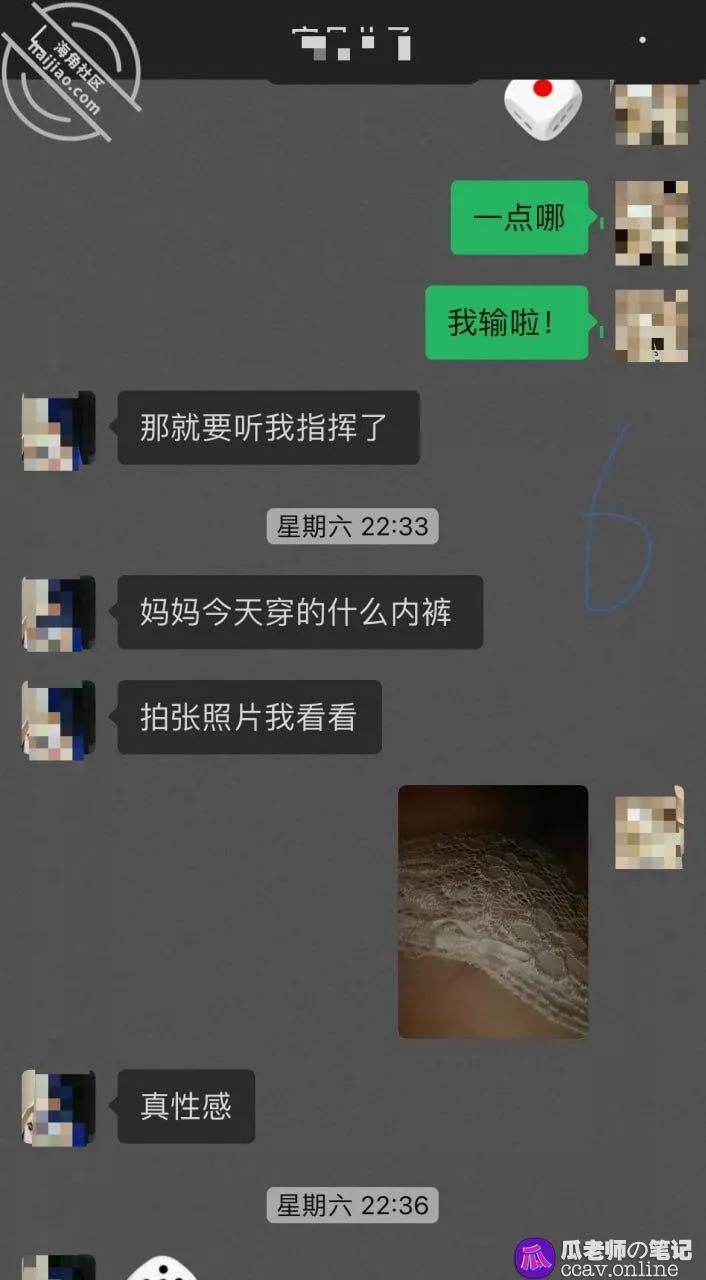Screen dimensions: 706x1280
Task: Tap own avatar beside "我输啦！"
Action: tap(651, 325)
